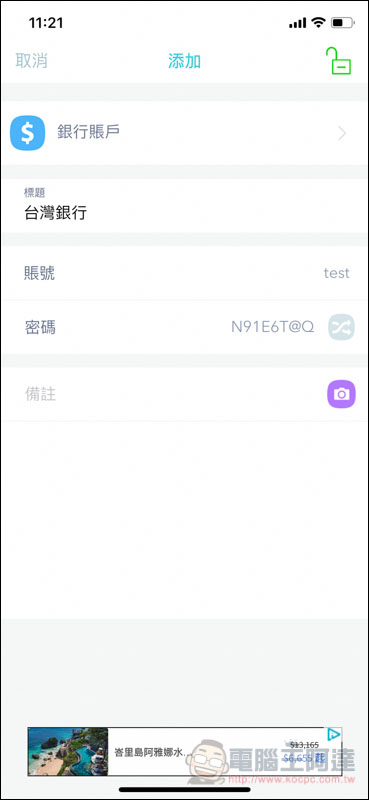Generate a random password with the shuffle icon
Screen dimensions: 369x800
[x=341, y=328]
